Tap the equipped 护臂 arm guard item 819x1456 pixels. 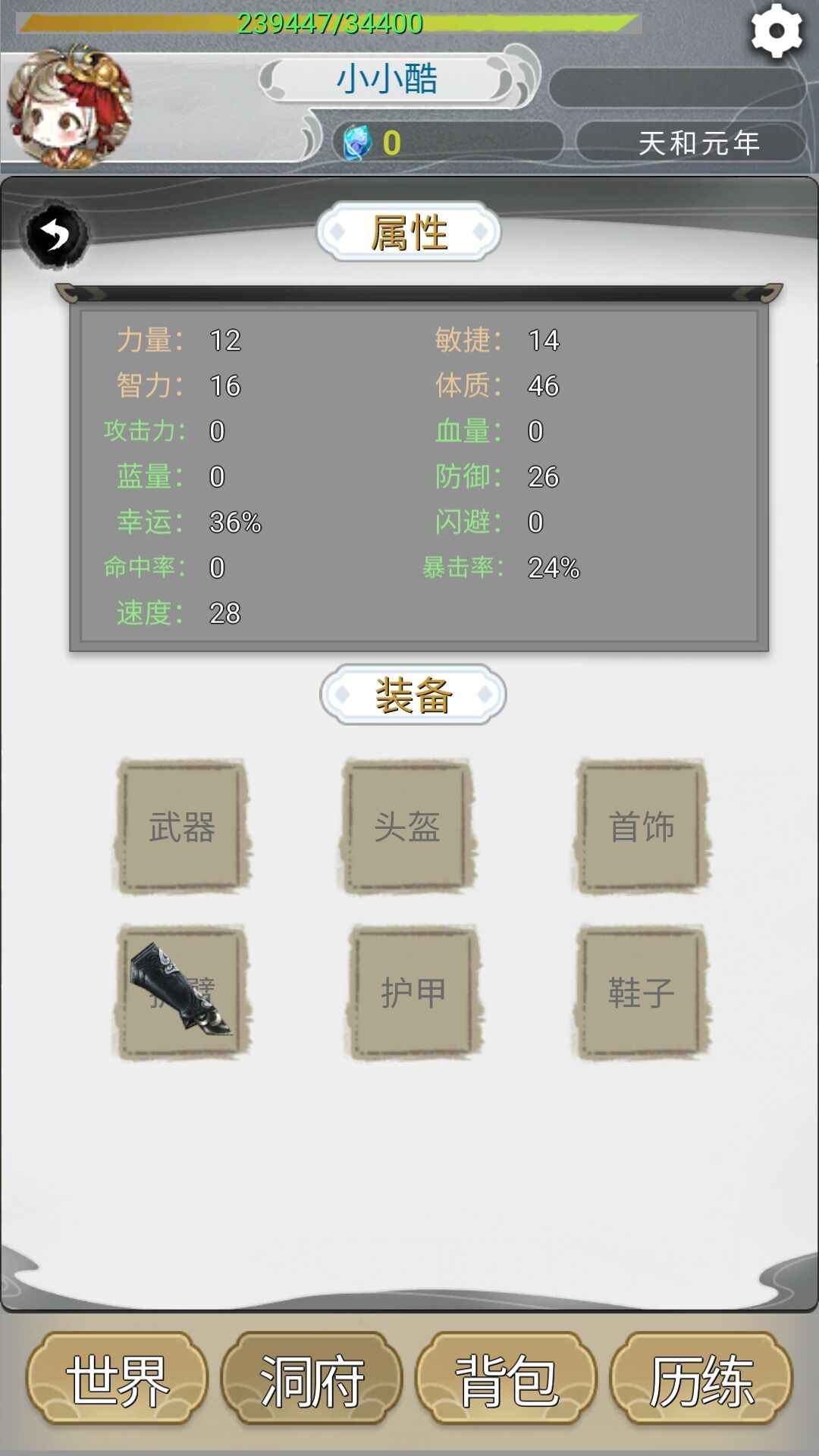click(x=182, y=993)
